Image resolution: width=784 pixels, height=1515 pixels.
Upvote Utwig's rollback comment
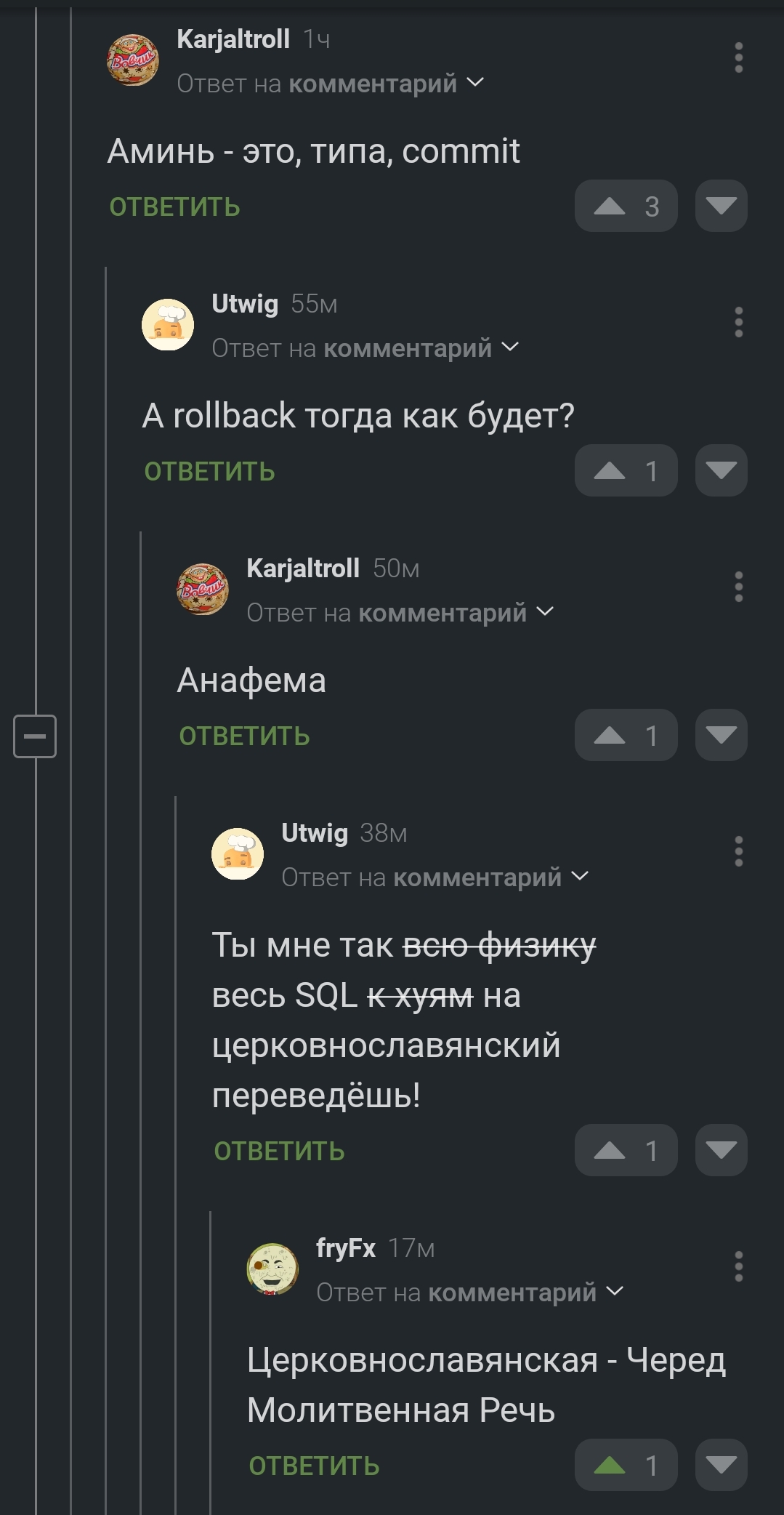click(x=626, y=471)
